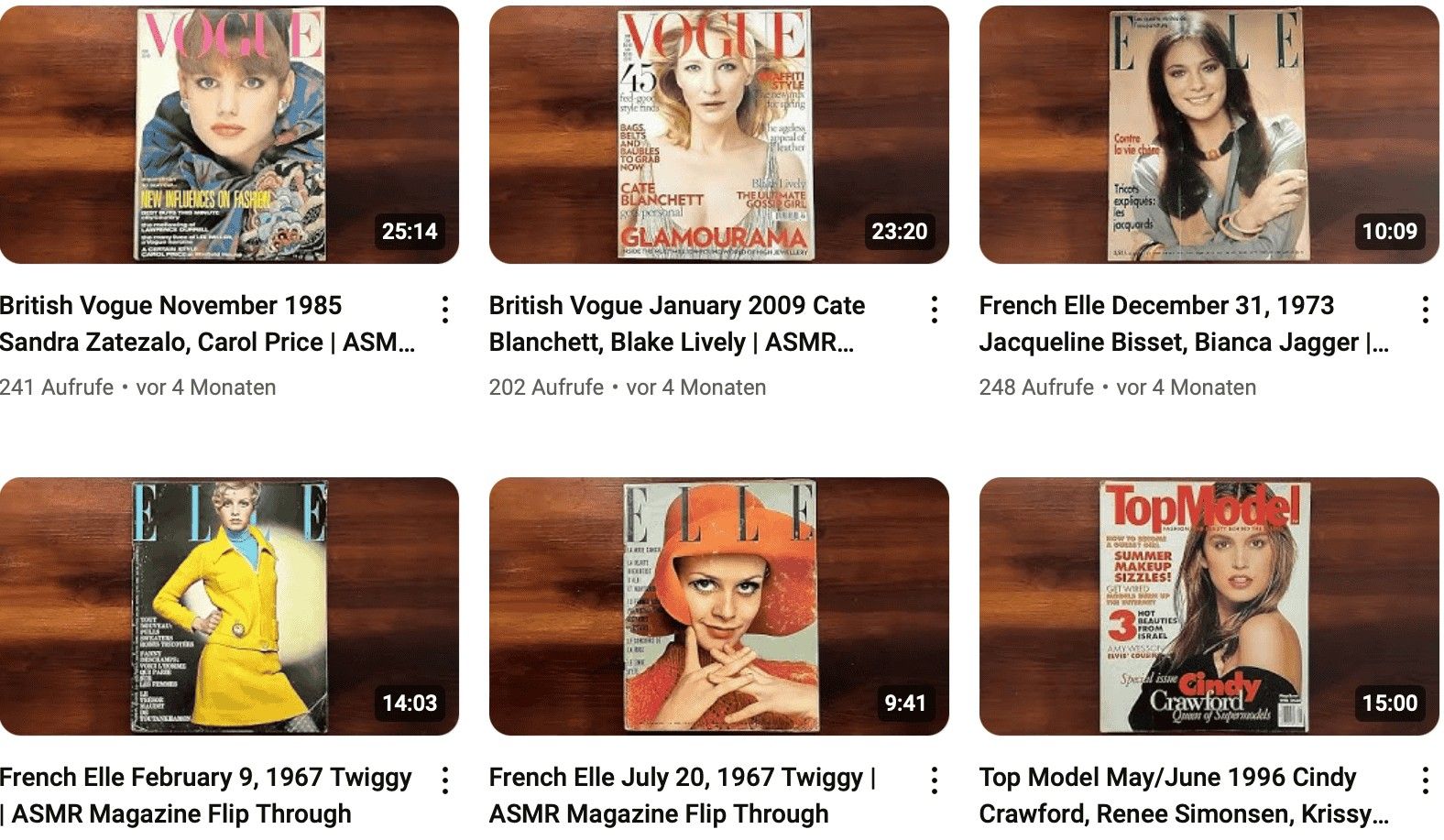Open more options for British Vogue January 2009
Image resolution: width=1444 pixels, height=840 pixels.
935,310
